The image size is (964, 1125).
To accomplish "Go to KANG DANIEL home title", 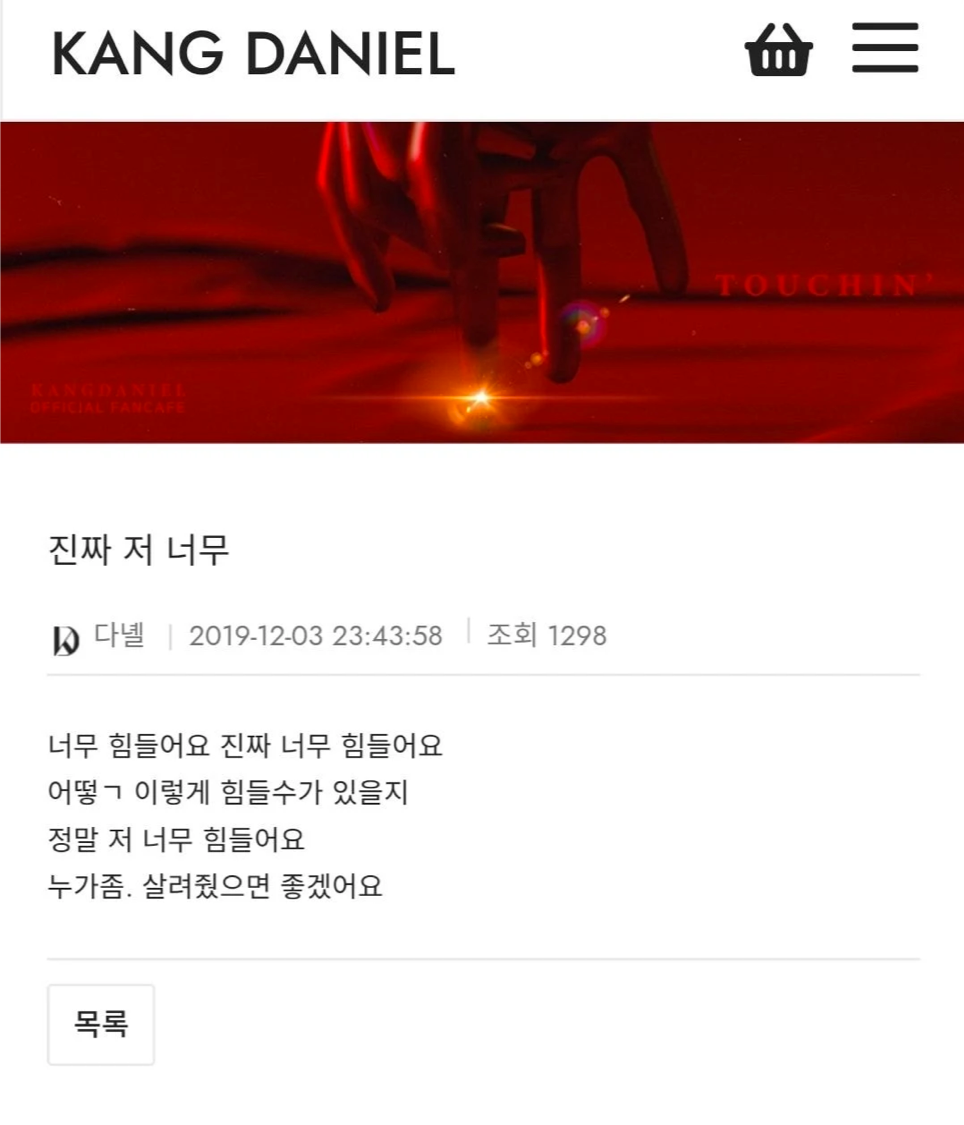I will (253, 54).
